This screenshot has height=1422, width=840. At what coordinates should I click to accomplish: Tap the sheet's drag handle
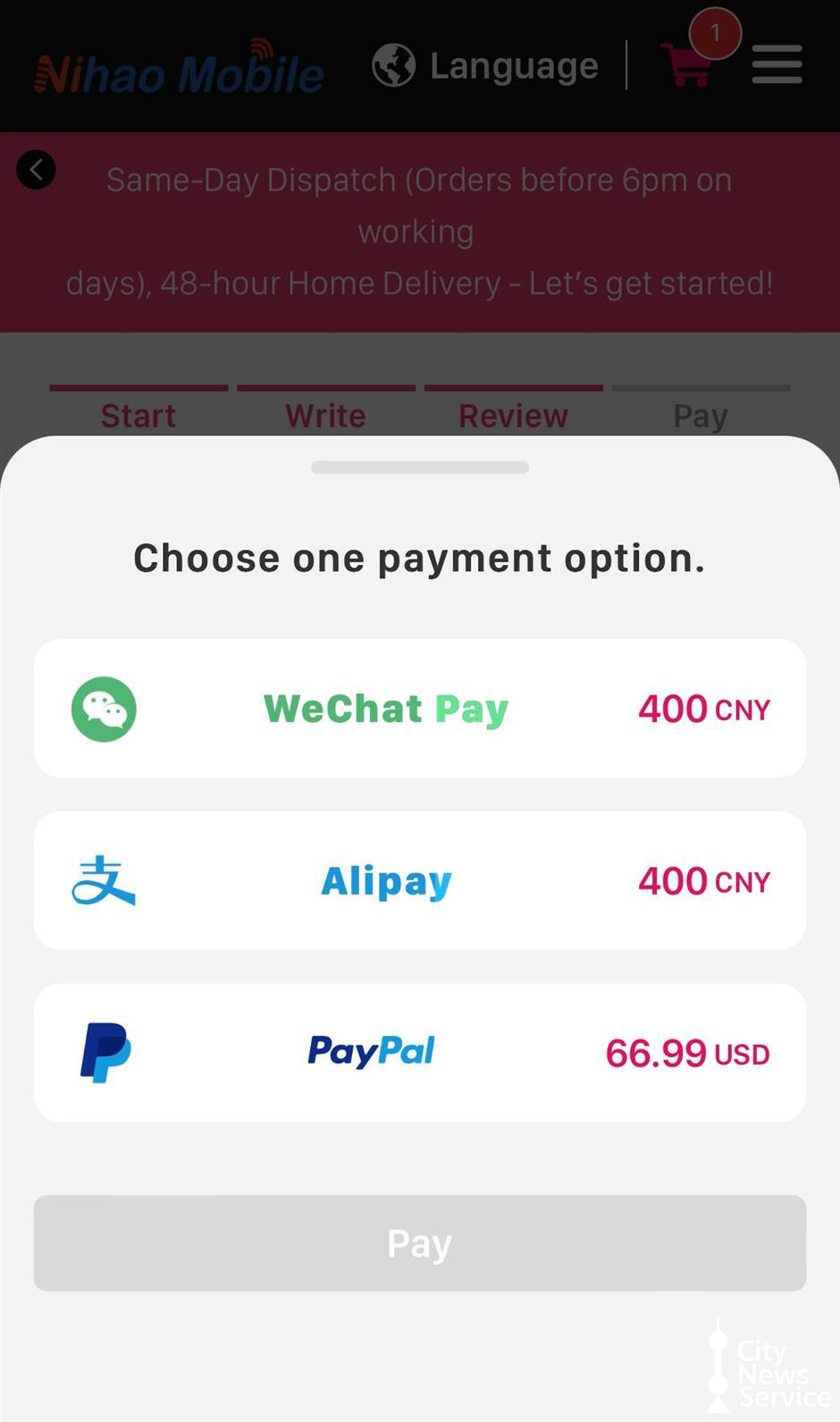click(x=419, y=467)
